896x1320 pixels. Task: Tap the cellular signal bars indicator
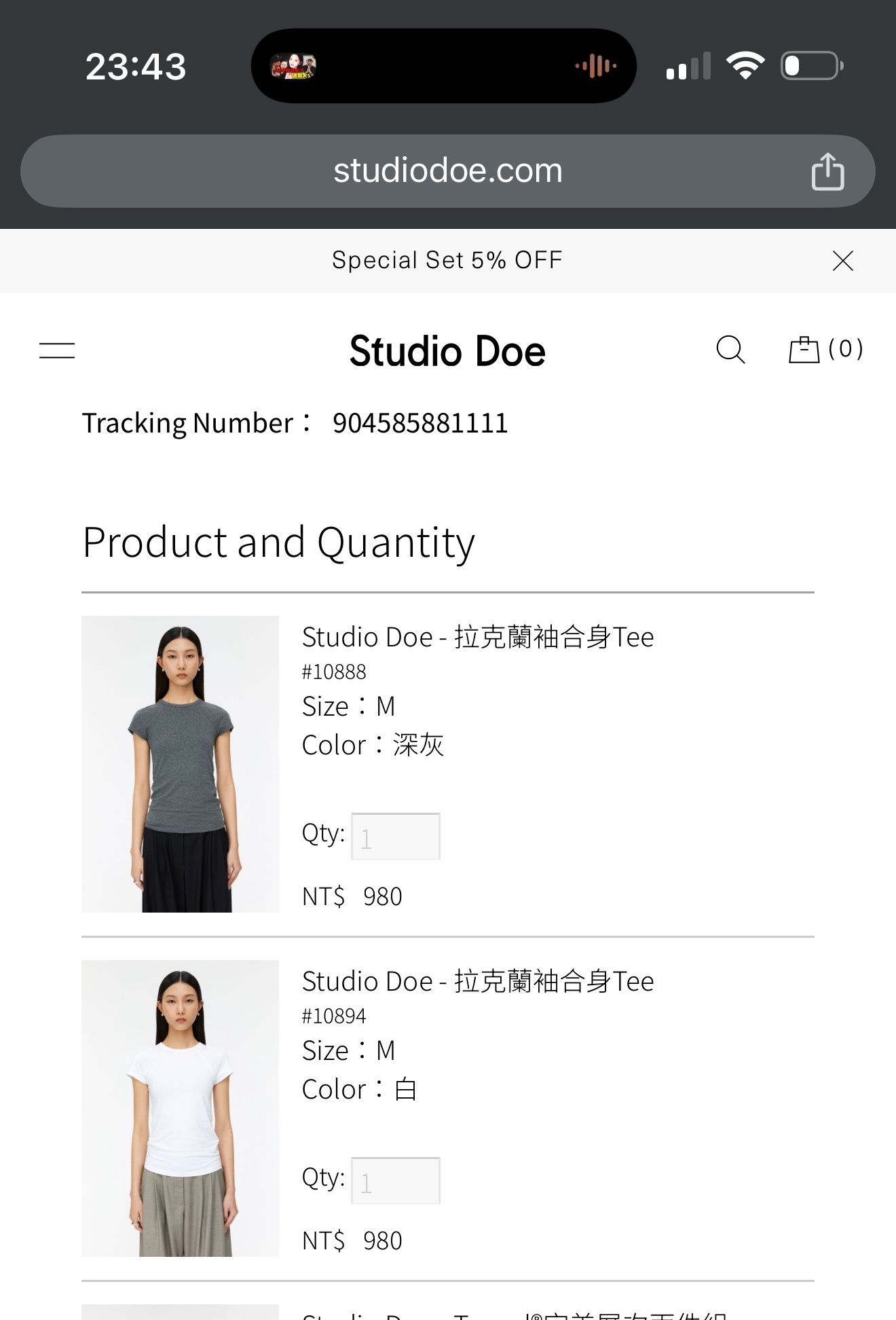tap(687, 65)
